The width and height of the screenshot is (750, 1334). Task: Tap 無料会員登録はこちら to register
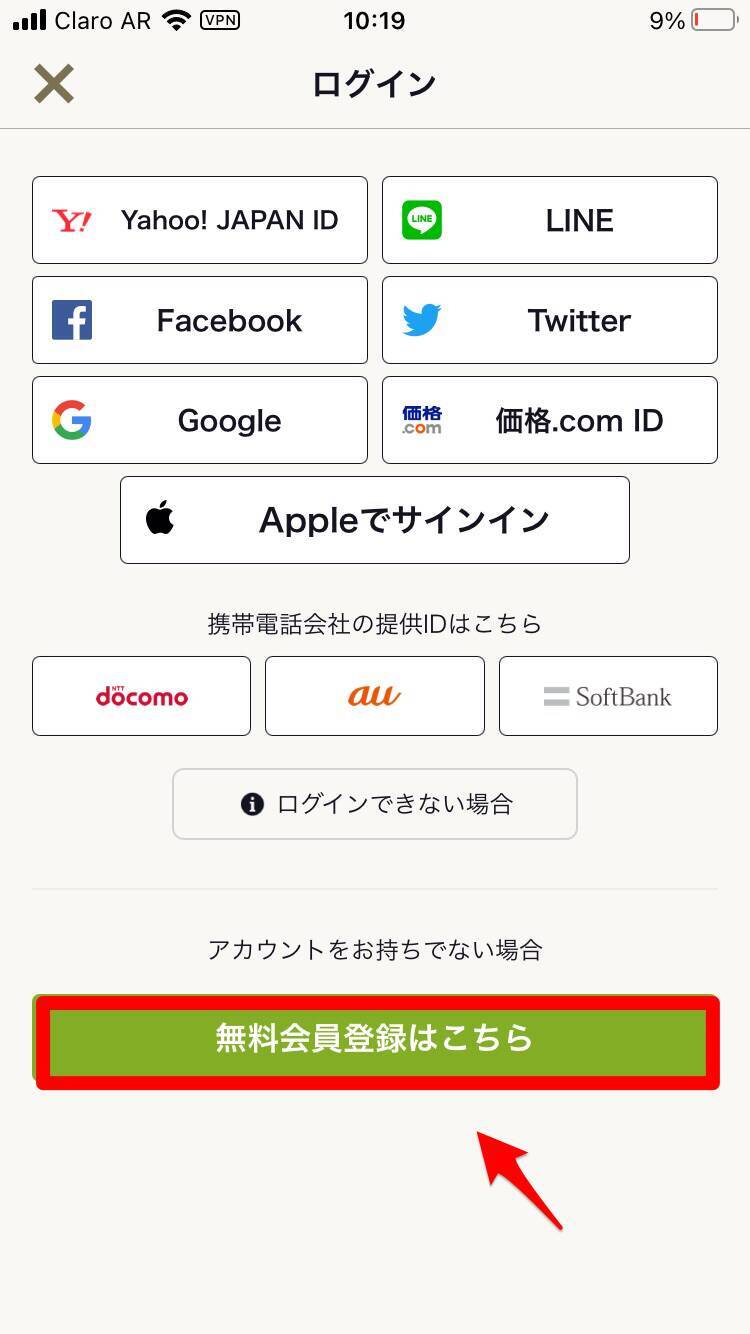[x=375, y=1040]
